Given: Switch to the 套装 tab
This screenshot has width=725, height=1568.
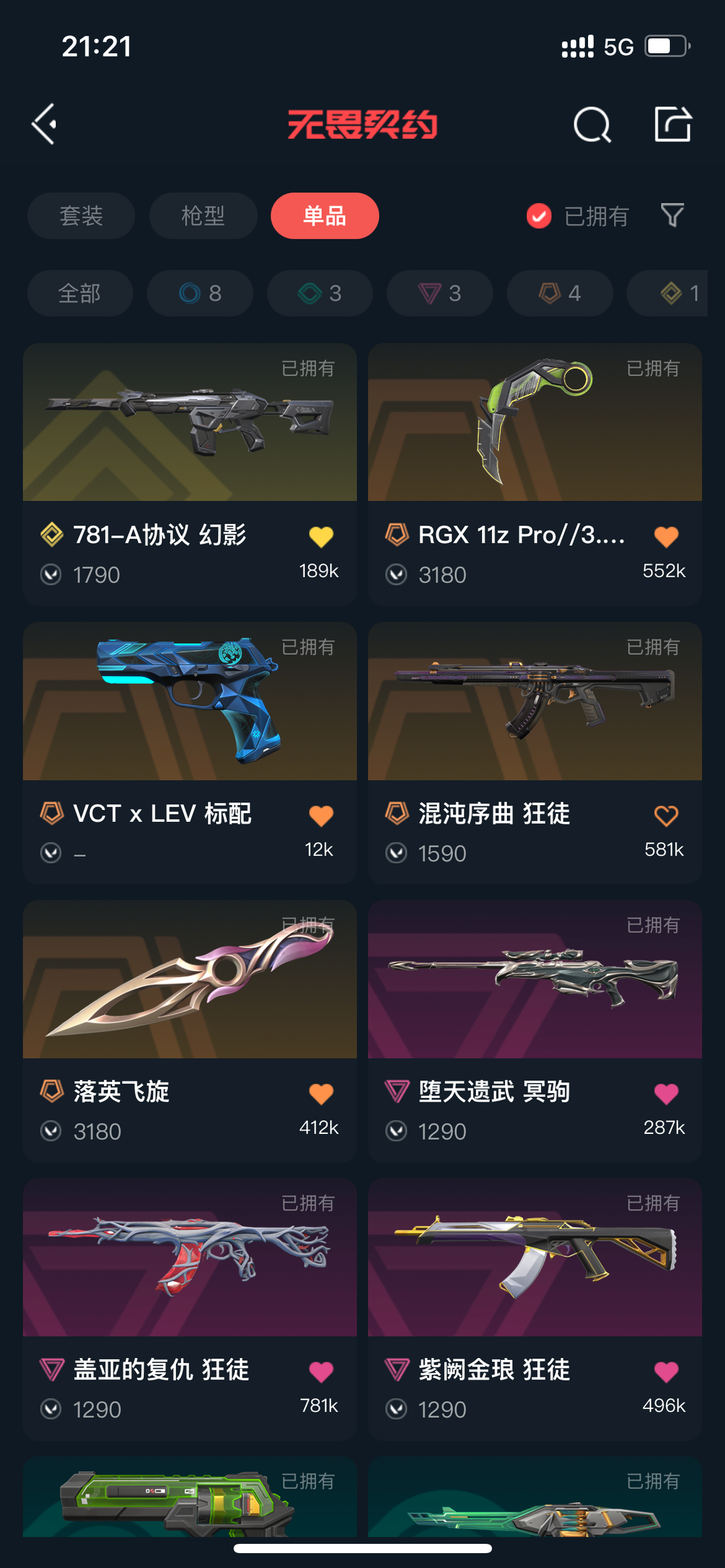Looking at the screenshot, I should coord(81,216).
